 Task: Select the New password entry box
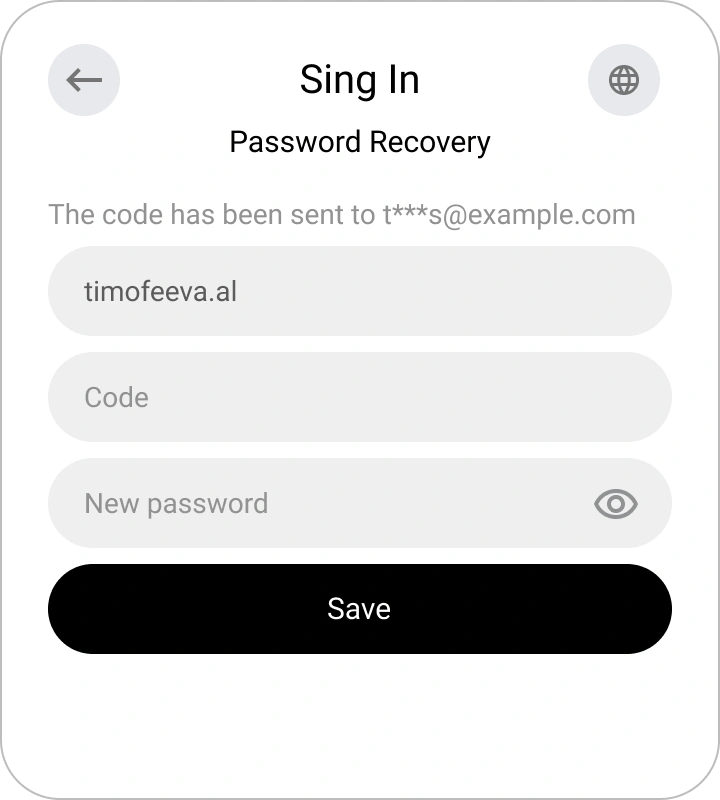300,503
